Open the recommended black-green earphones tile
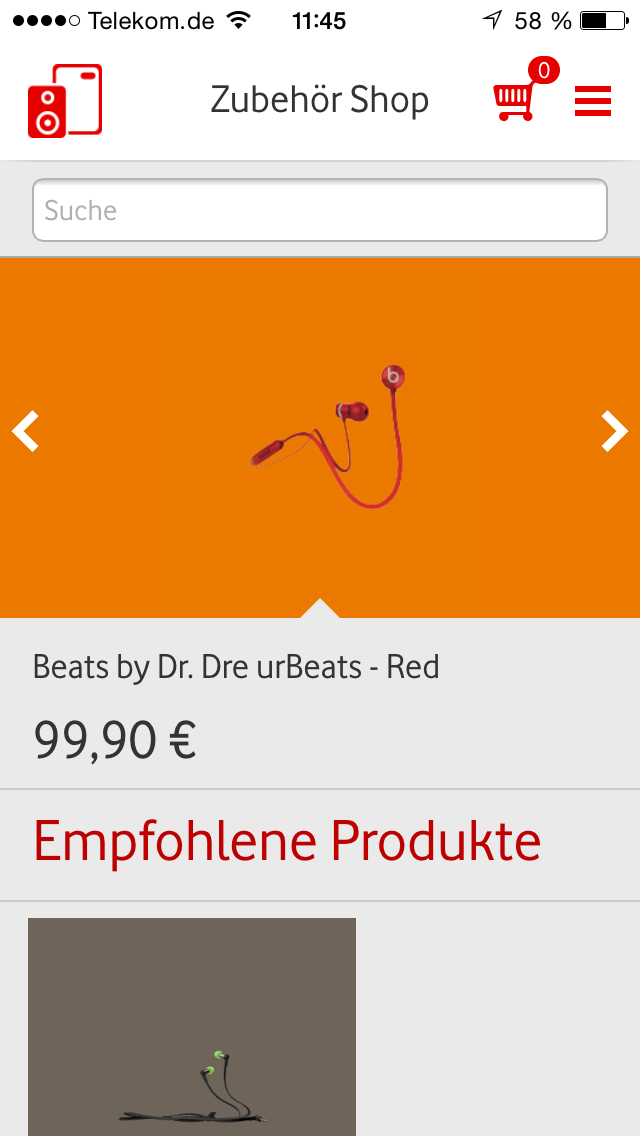 coord(192,1027)
